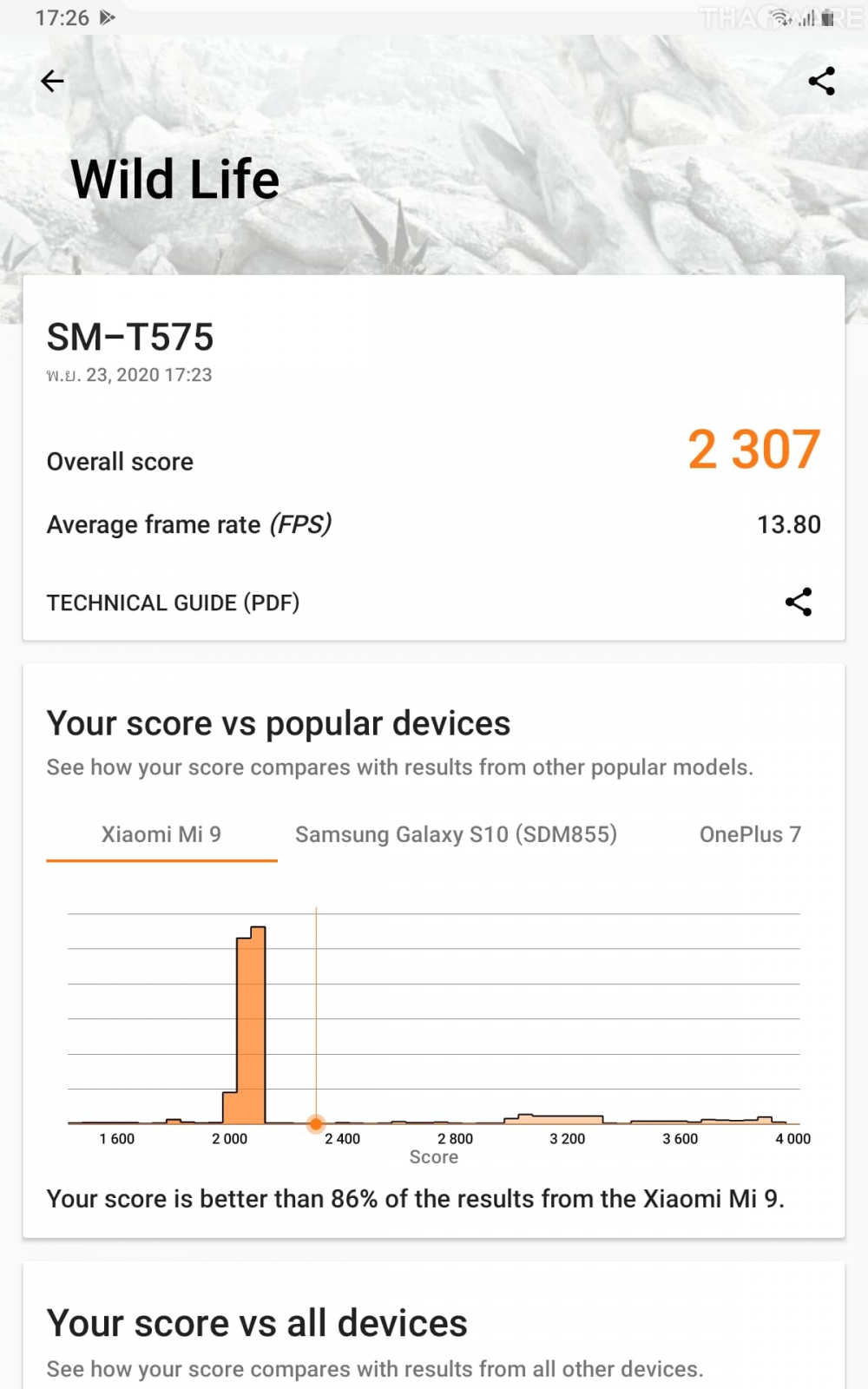This screenshot has width=868, height=1389.
Task: Share the Wild Life benchmark result
Action: coord(821,81)
